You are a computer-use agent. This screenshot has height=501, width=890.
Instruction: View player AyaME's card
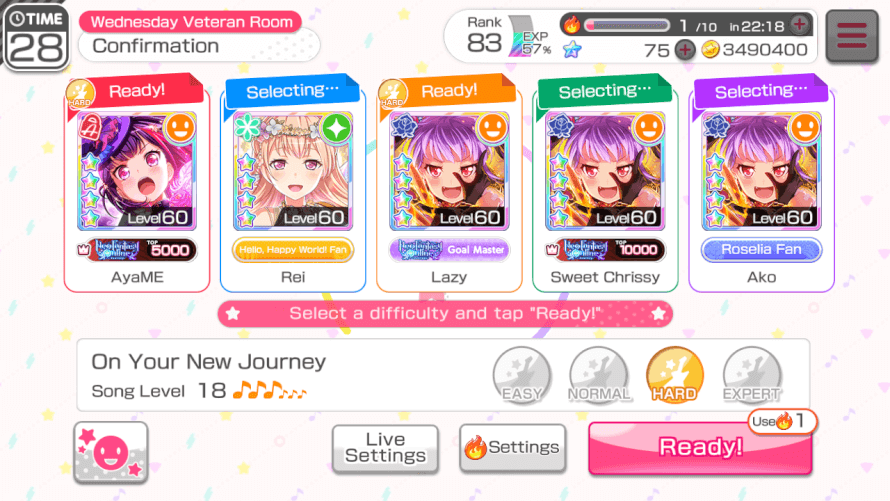click(137, 170)
